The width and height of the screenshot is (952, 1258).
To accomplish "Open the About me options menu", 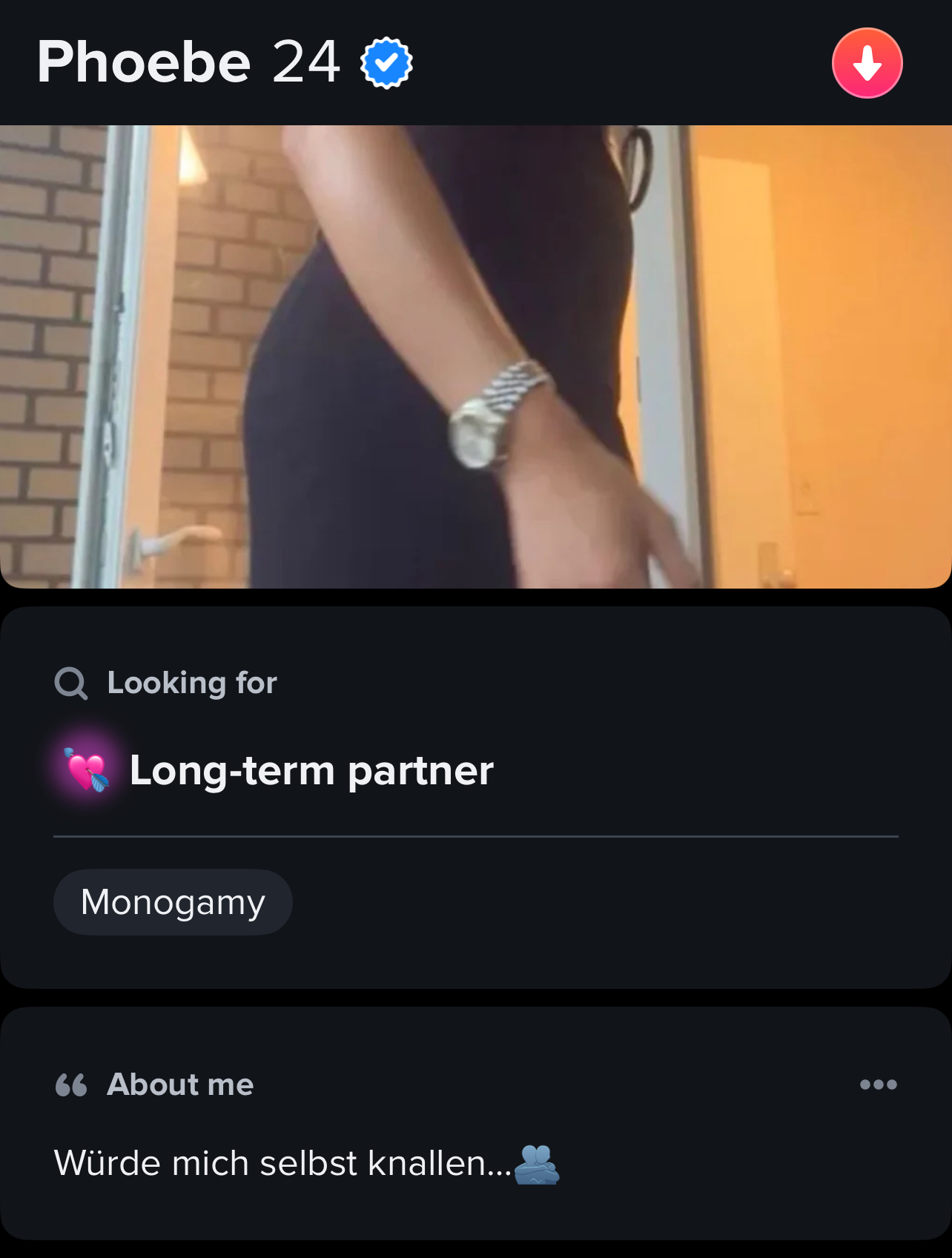I will [x=878, y=1085].
